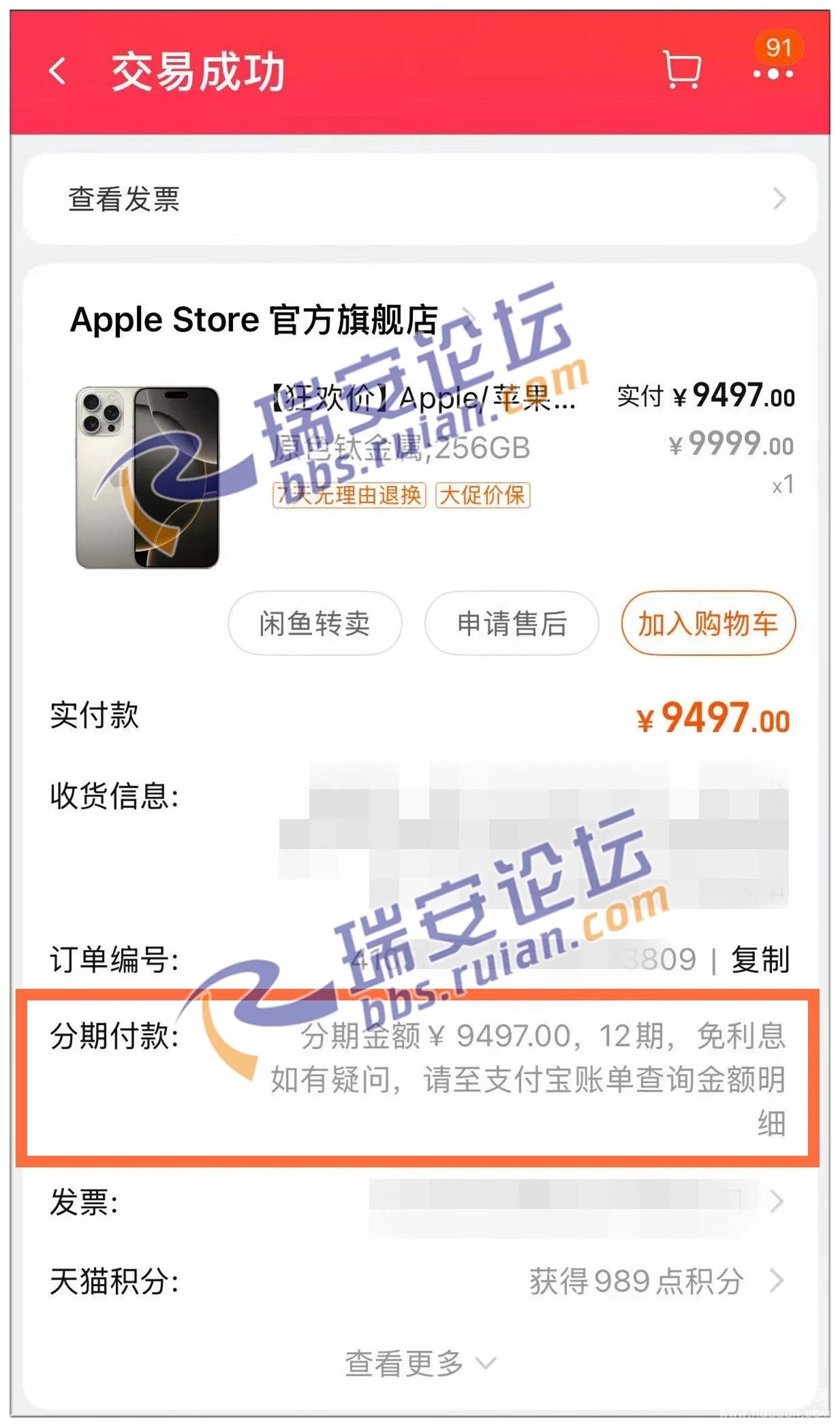Image resolution: width=840 pixels, height=1427 pixels.
Task: Open the 发票 details row
Action: coord(420,1202)
